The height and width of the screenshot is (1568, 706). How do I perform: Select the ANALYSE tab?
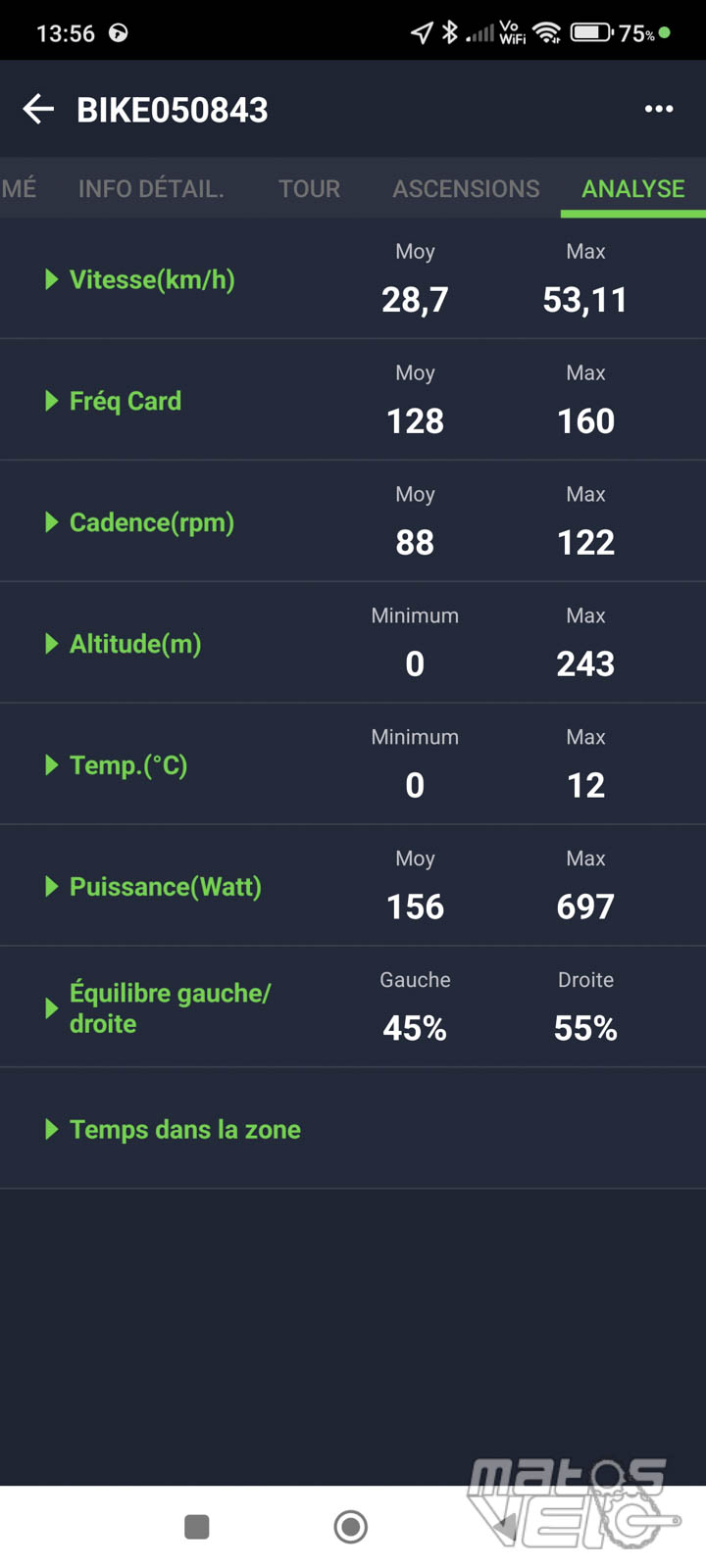pos(633,188)
